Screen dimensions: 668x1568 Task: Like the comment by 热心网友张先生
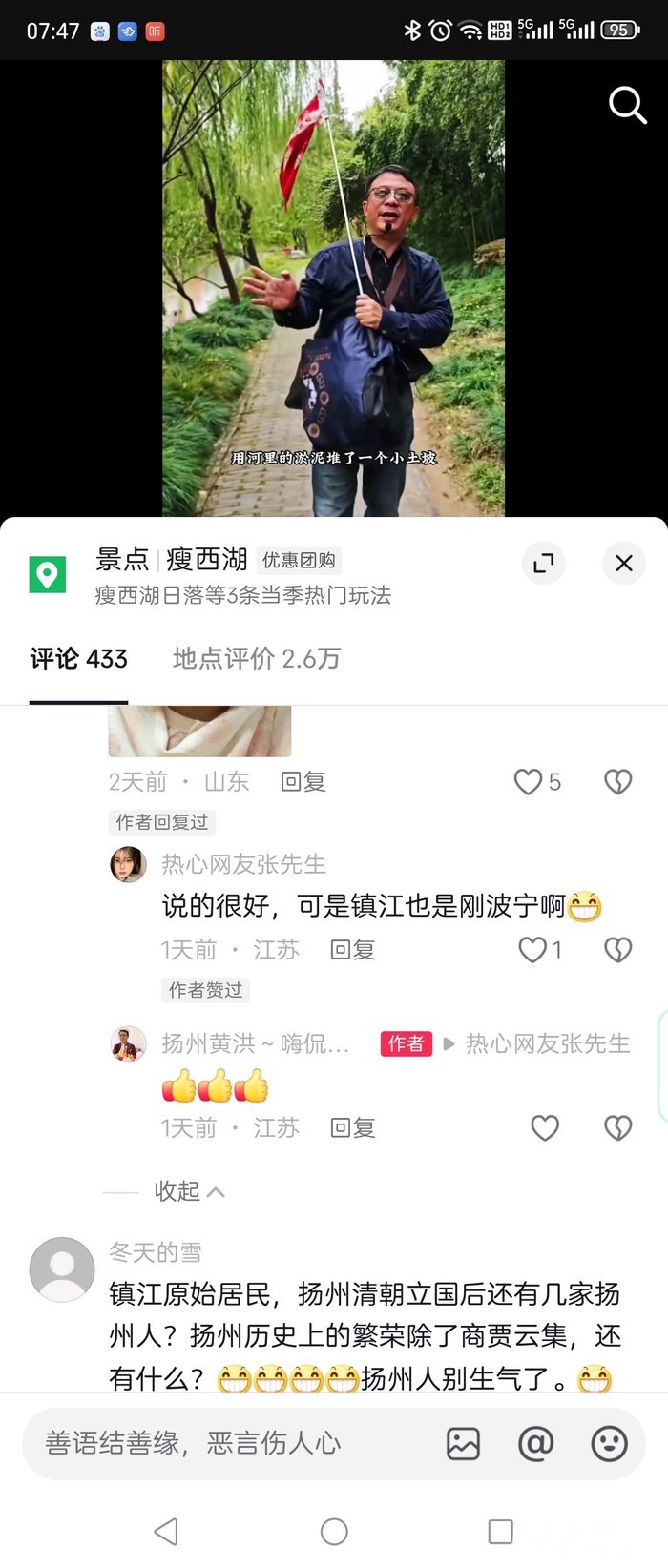[532, 950]
